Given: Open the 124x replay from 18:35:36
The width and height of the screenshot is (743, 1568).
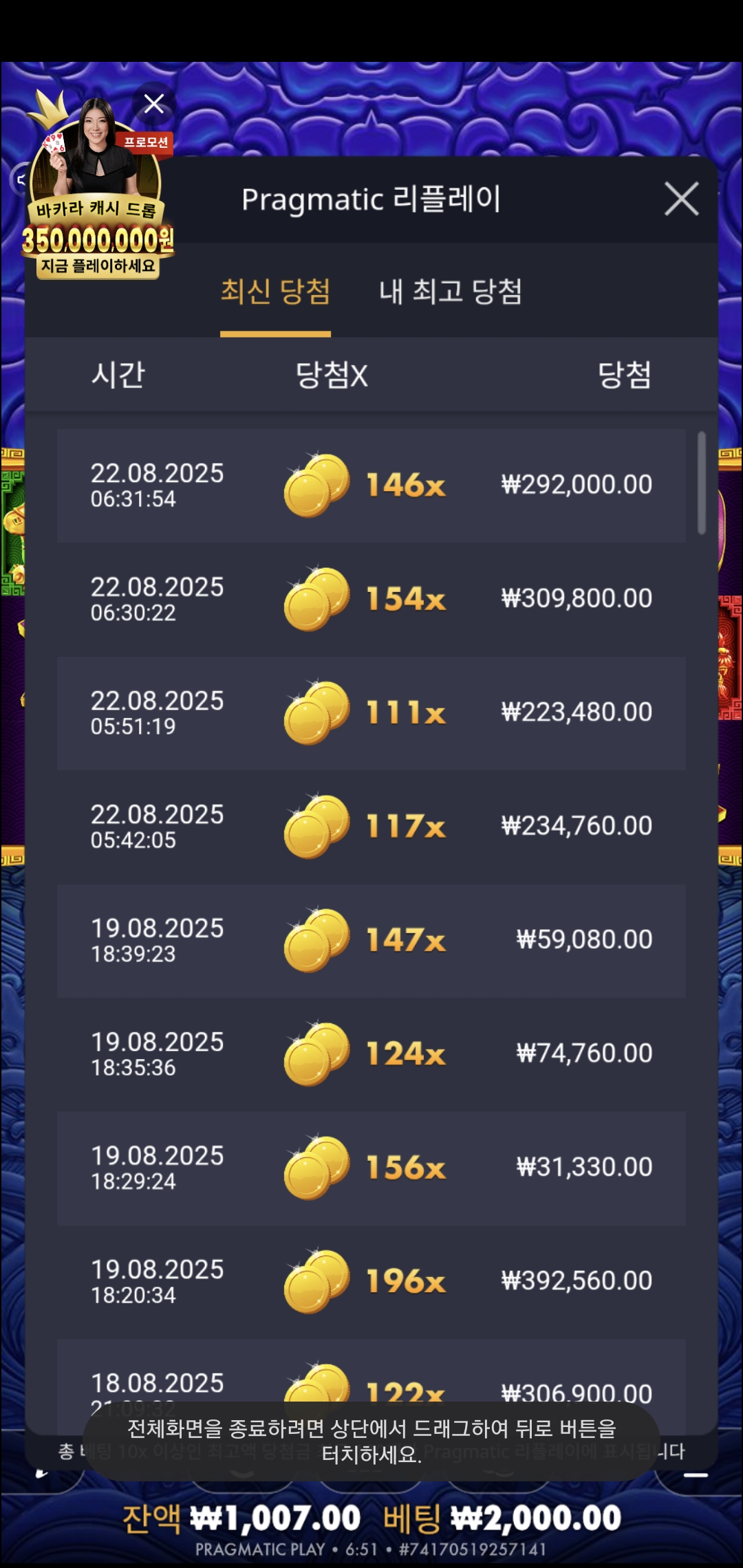Looking at the screenshot, I should tap(371, 1054).
